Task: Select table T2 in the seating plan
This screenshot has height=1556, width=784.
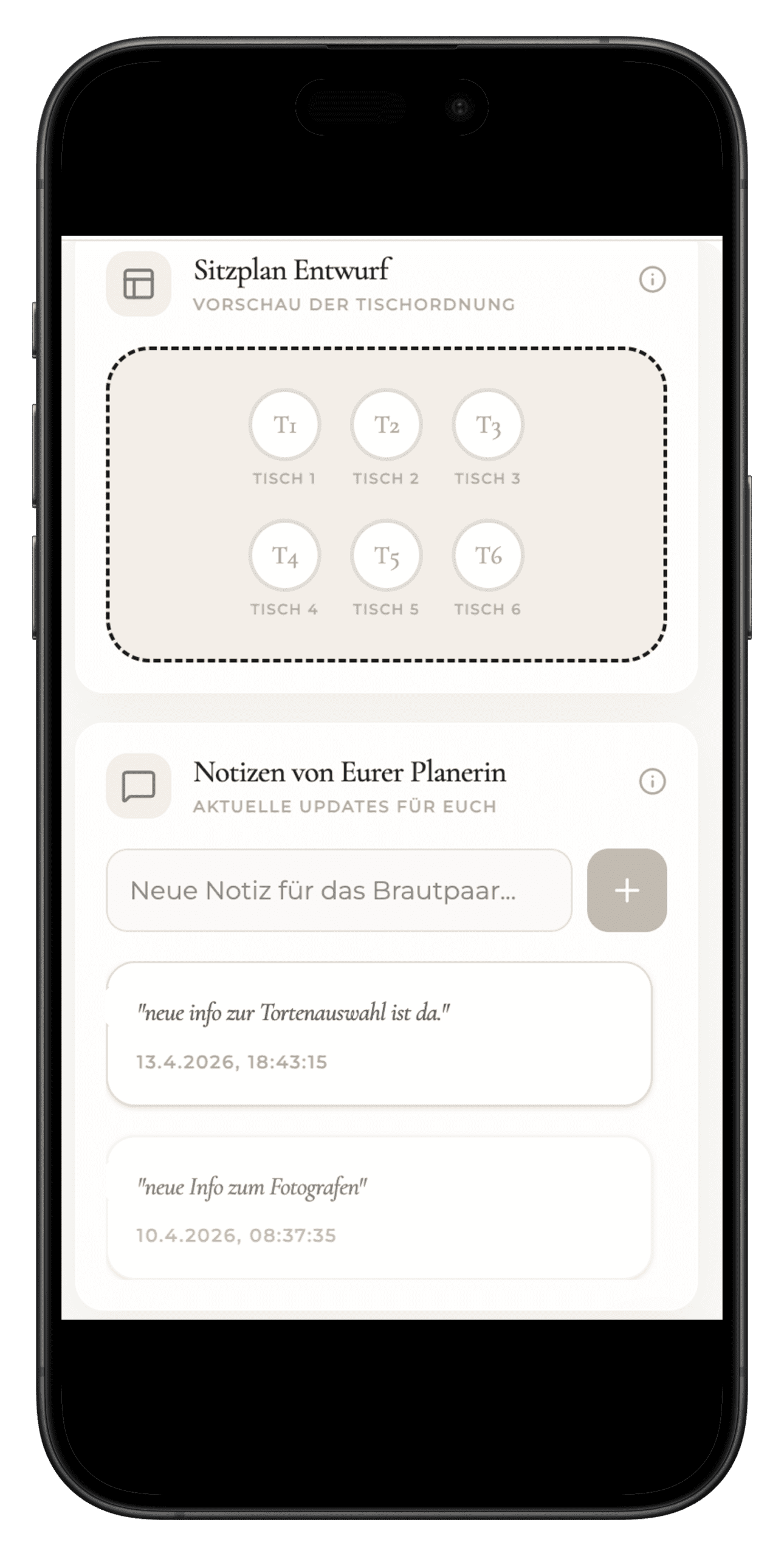Action: [x=386, y=425]
